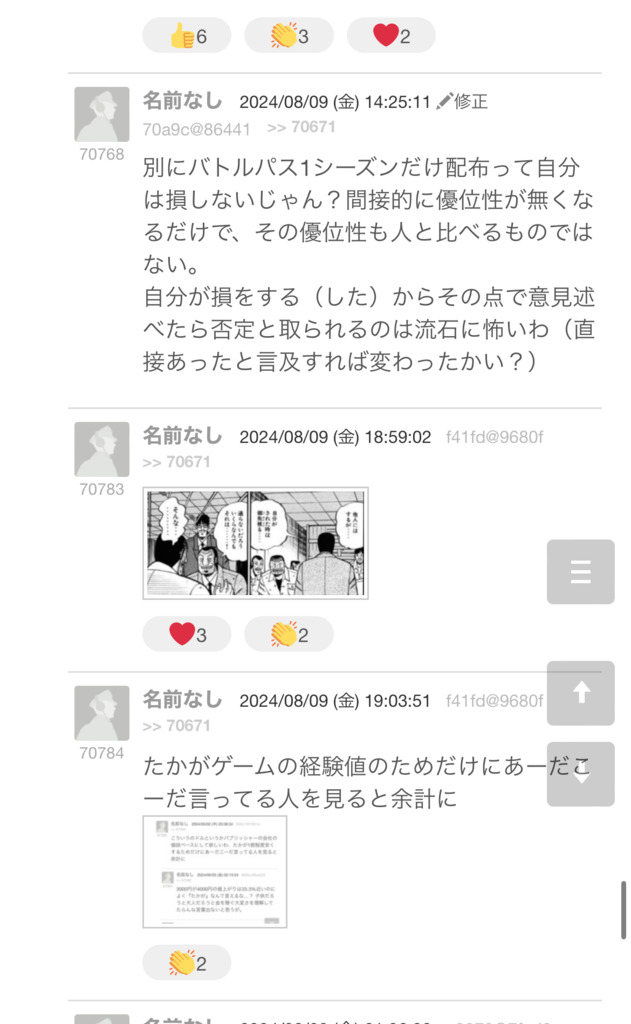Tap user ID 70a9c@86441 in post 70768
631x1024 pixels.
[x=197, y=128]
